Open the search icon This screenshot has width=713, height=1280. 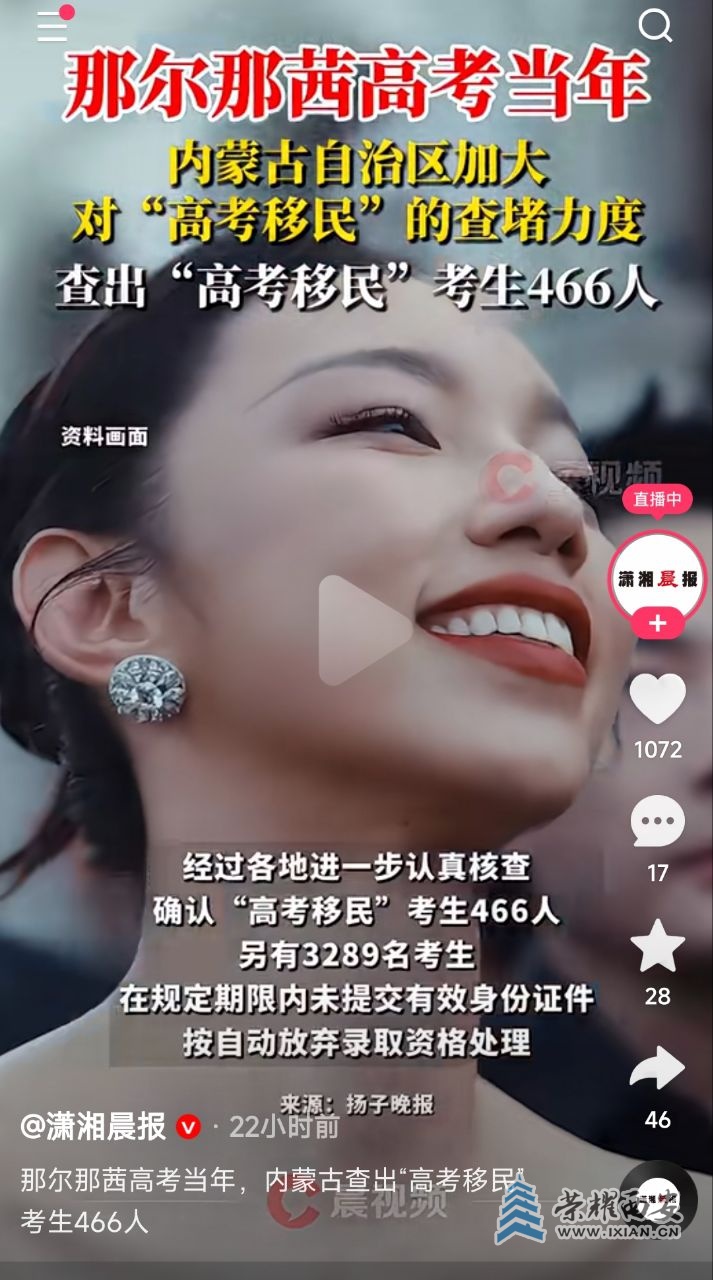(655, 26)
